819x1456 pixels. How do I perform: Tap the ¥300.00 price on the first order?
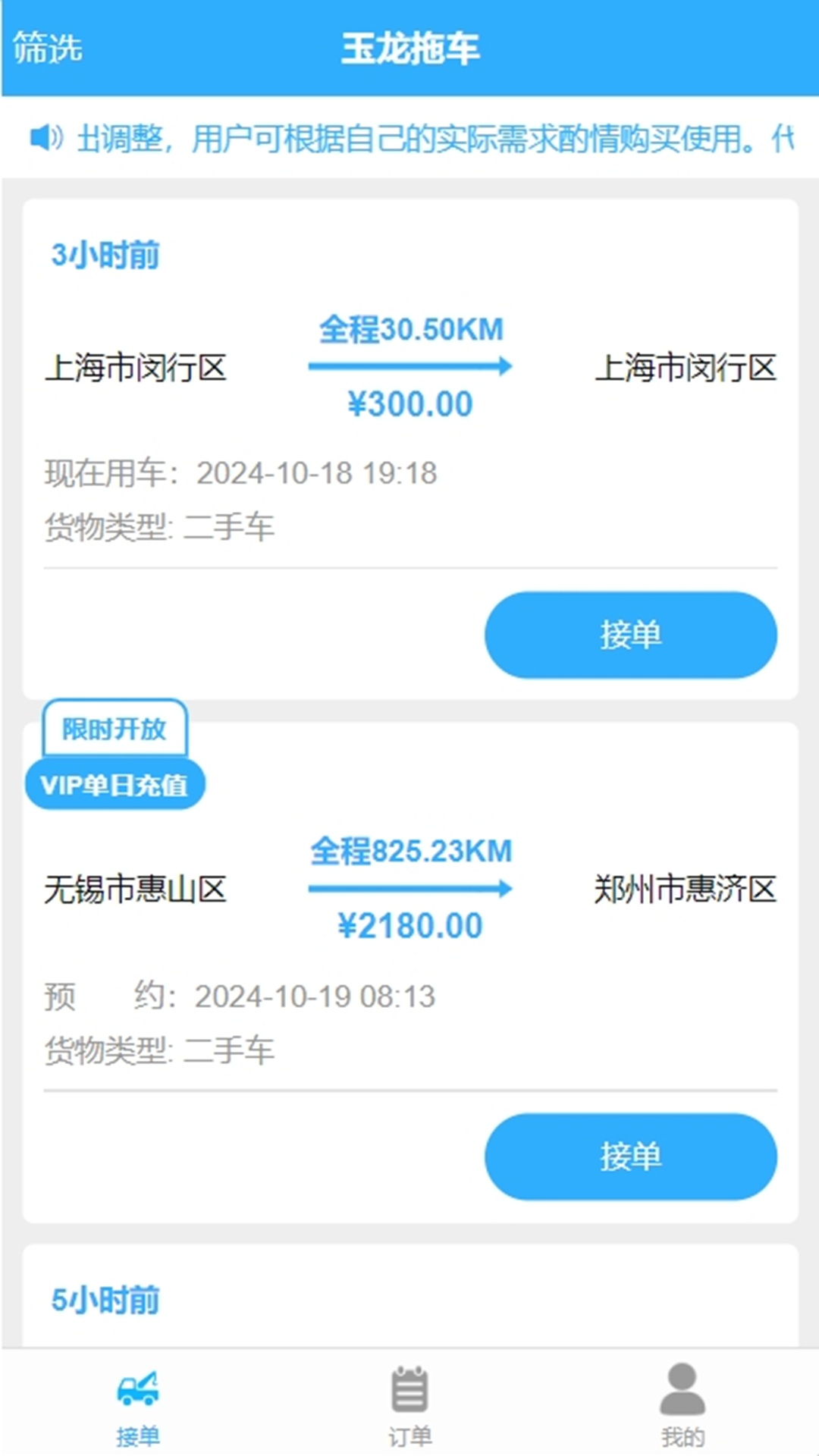[412, 403]
